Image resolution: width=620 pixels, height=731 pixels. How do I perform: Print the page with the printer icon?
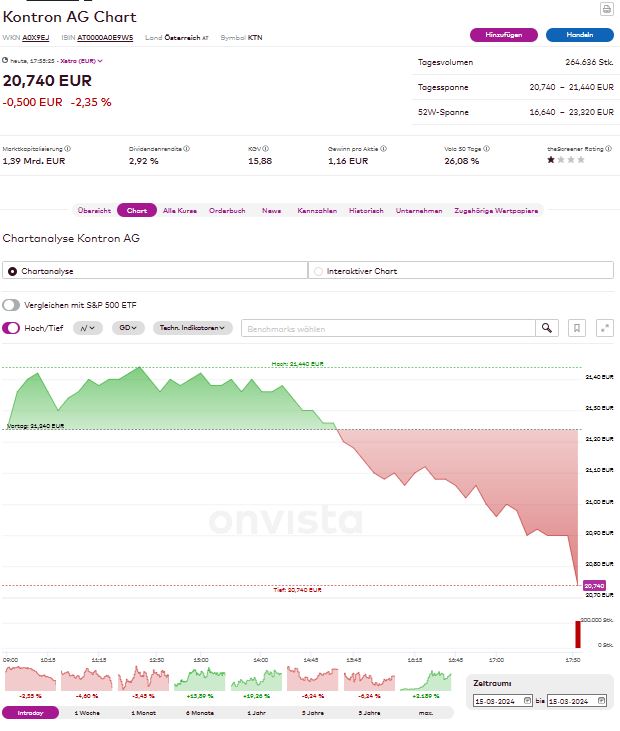tap(606, 9)
